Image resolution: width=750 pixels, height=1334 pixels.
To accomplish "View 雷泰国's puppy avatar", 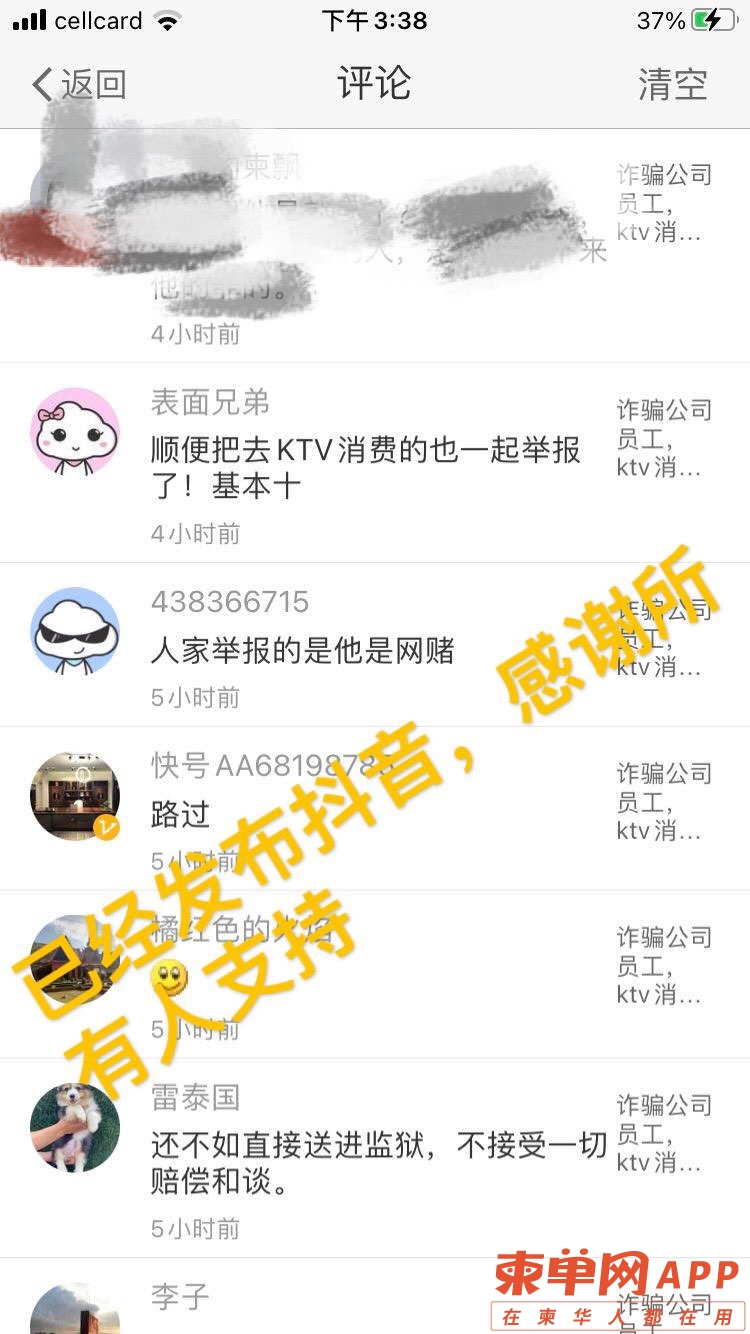I will pos(75,1127).
